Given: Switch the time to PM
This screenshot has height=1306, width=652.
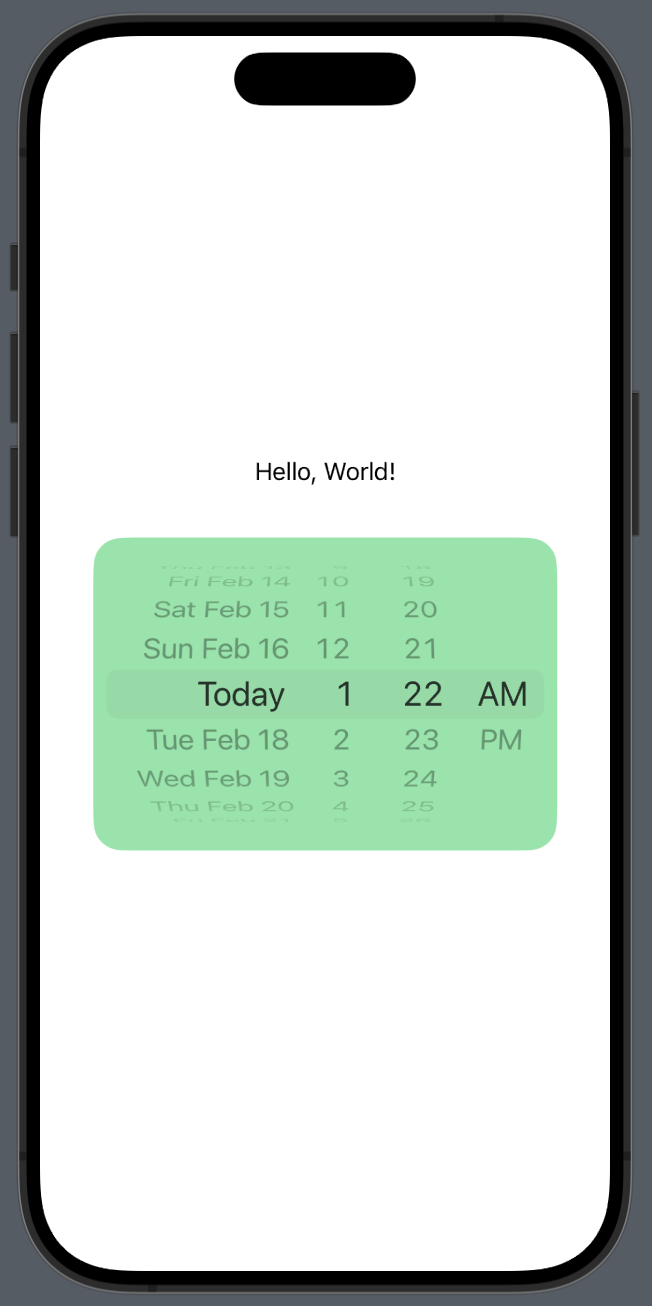Looking at the screenshot, I should point(501,740).
